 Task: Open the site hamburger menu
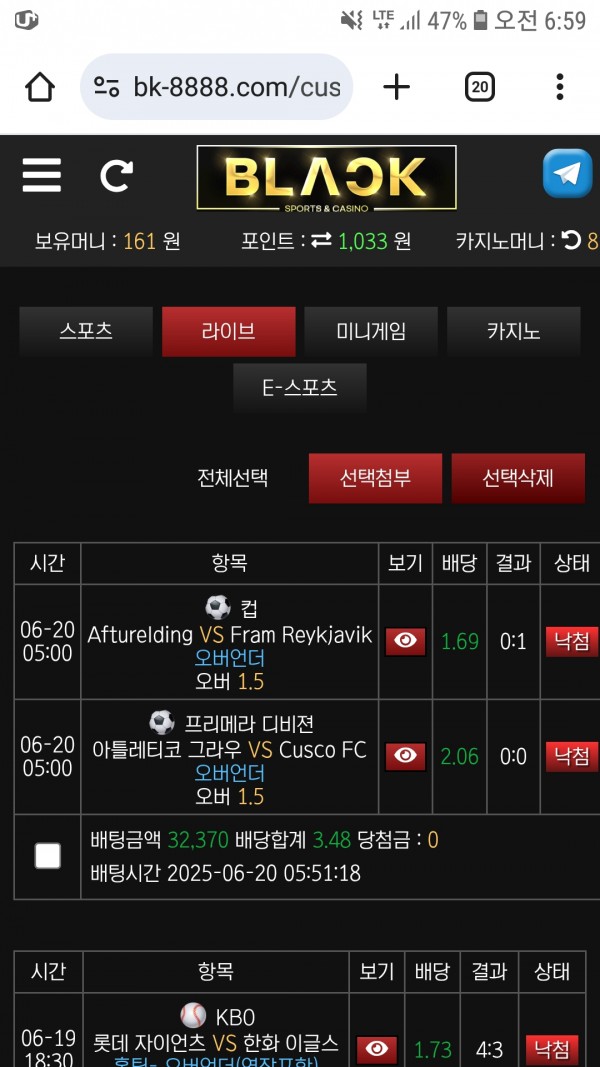[42, 176]
